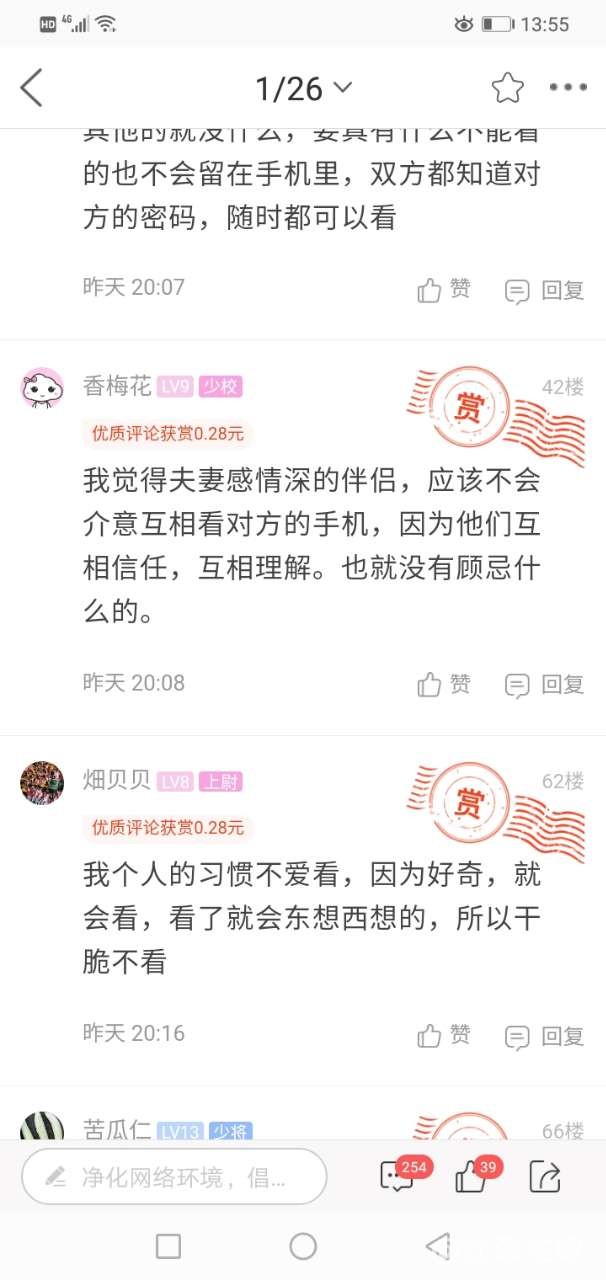Reply to the comment posted at 昨天 20:07
The image size is (606, 1280).
[x=544, y=291]
